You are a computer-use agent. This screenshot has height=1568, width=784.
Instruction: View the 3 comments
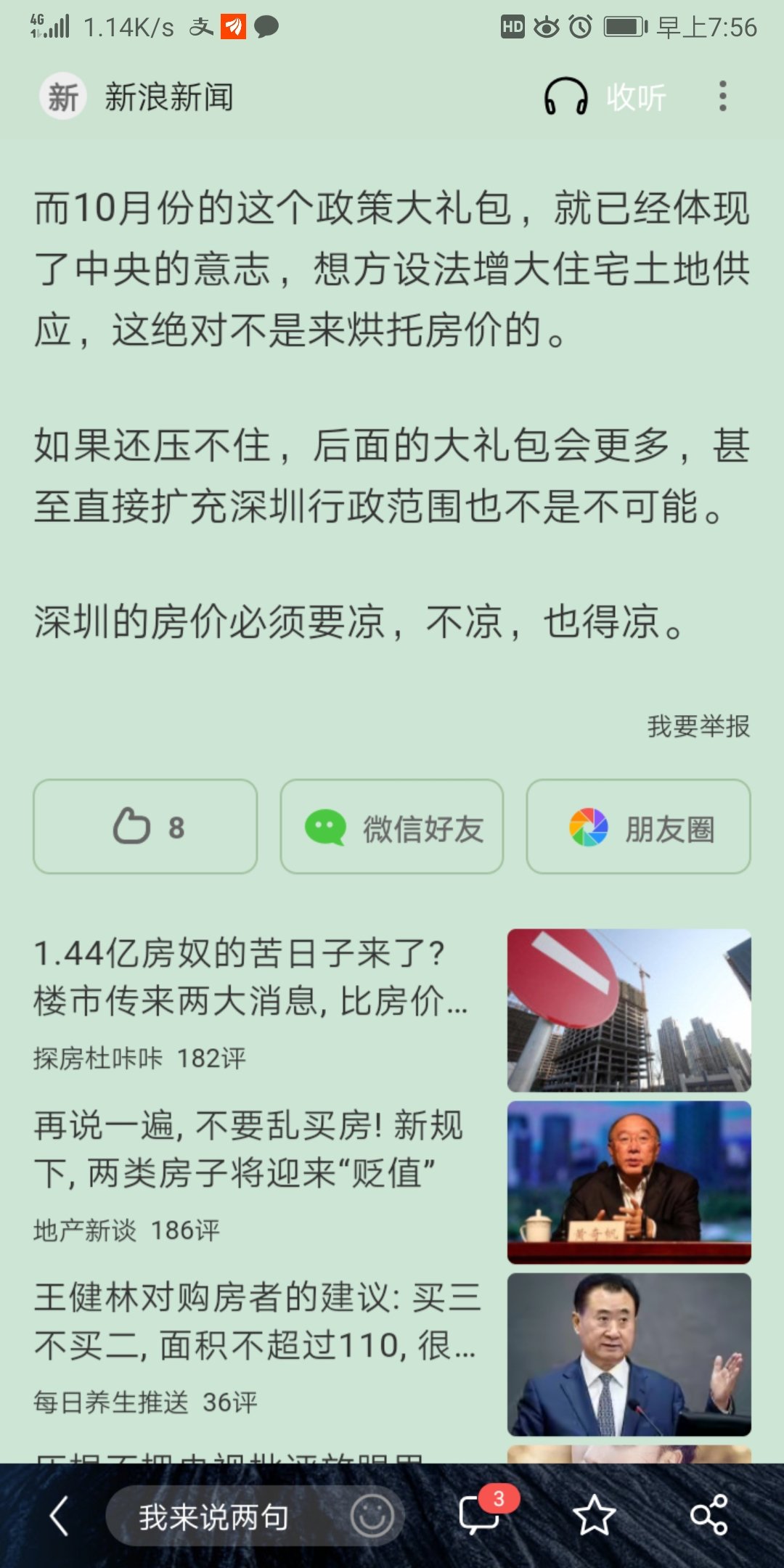(479, 1514)
